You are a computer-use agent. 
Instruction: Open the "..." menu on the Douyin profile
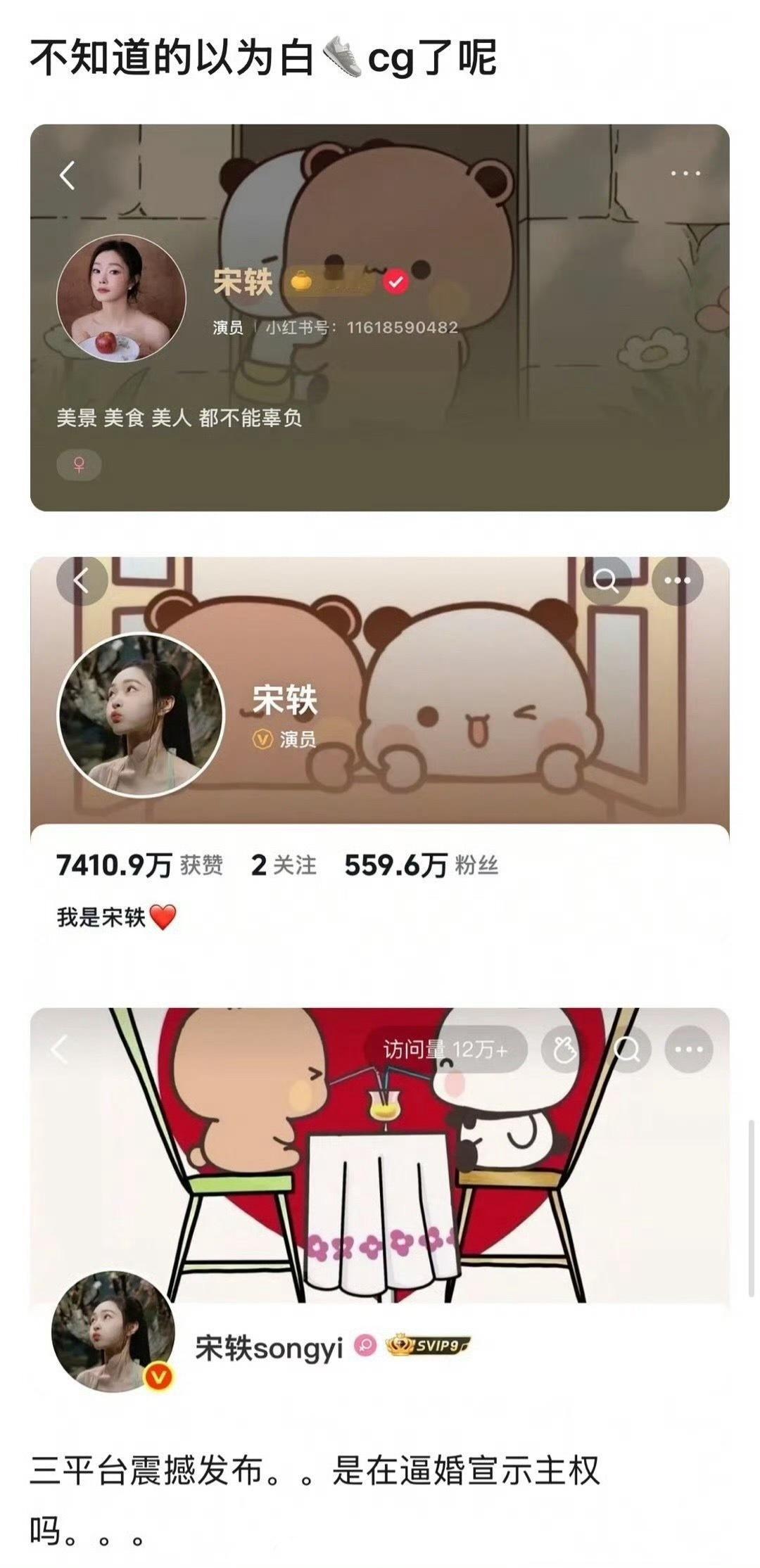(x=677, y=579)
